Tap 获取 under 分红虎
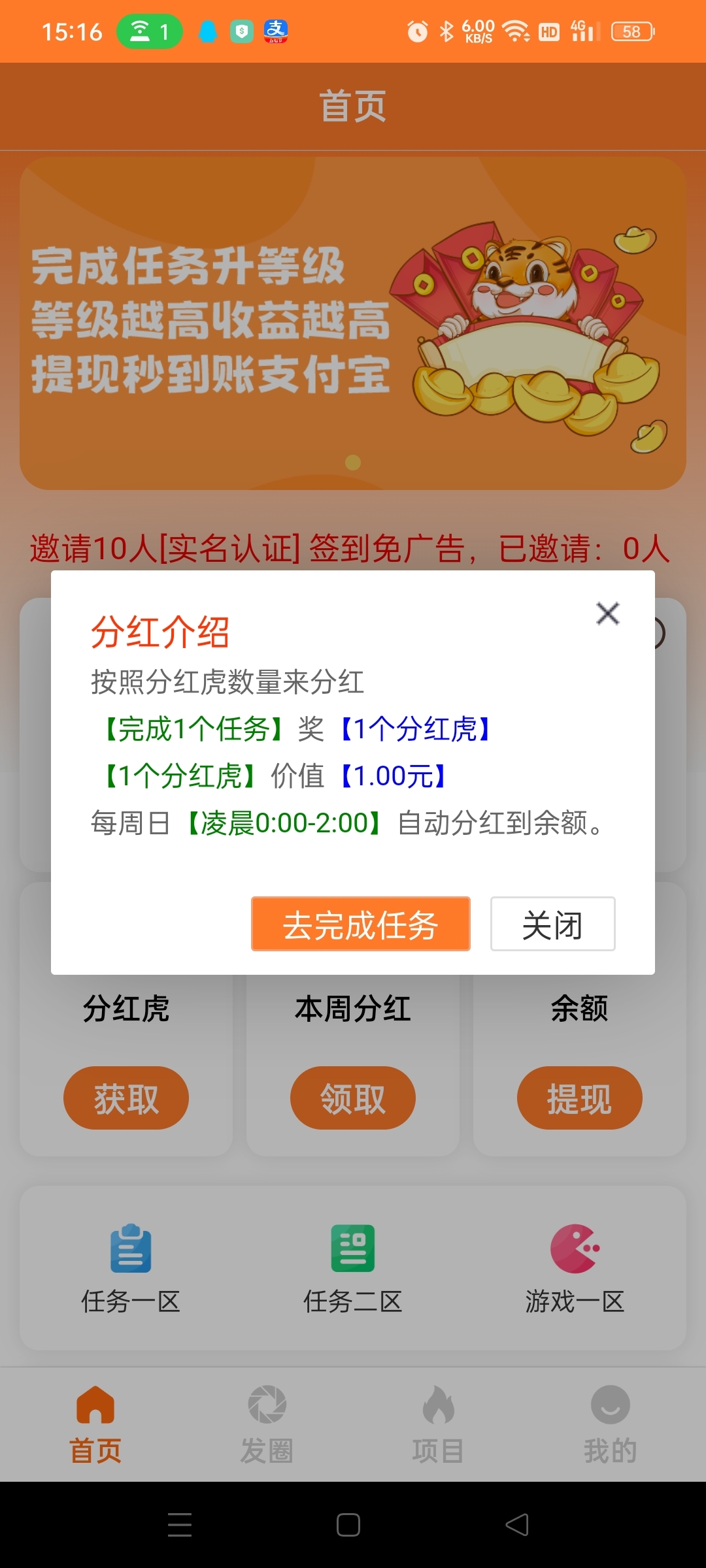 [x=126, y=1098]
